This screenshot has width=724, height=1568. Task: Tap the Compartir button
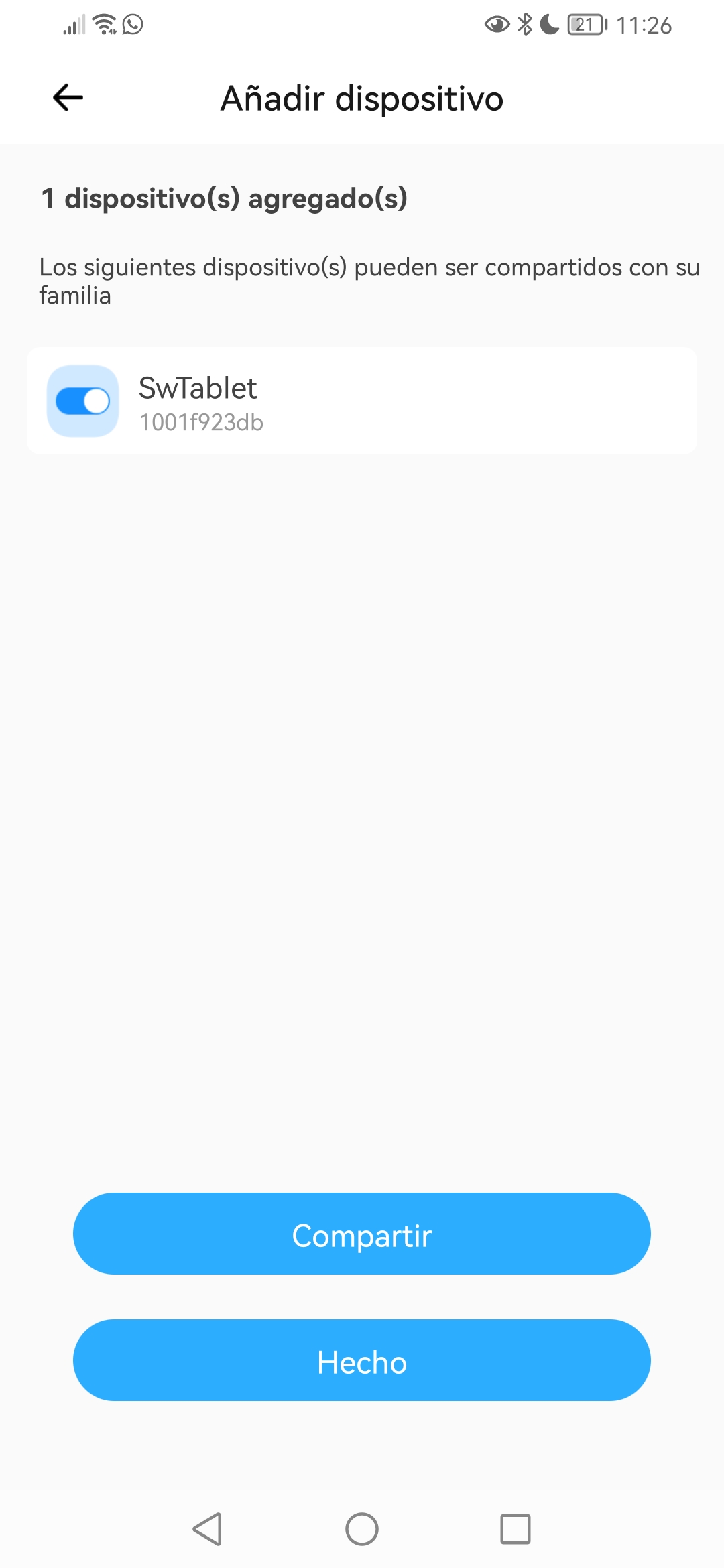tap(362, 1234)
